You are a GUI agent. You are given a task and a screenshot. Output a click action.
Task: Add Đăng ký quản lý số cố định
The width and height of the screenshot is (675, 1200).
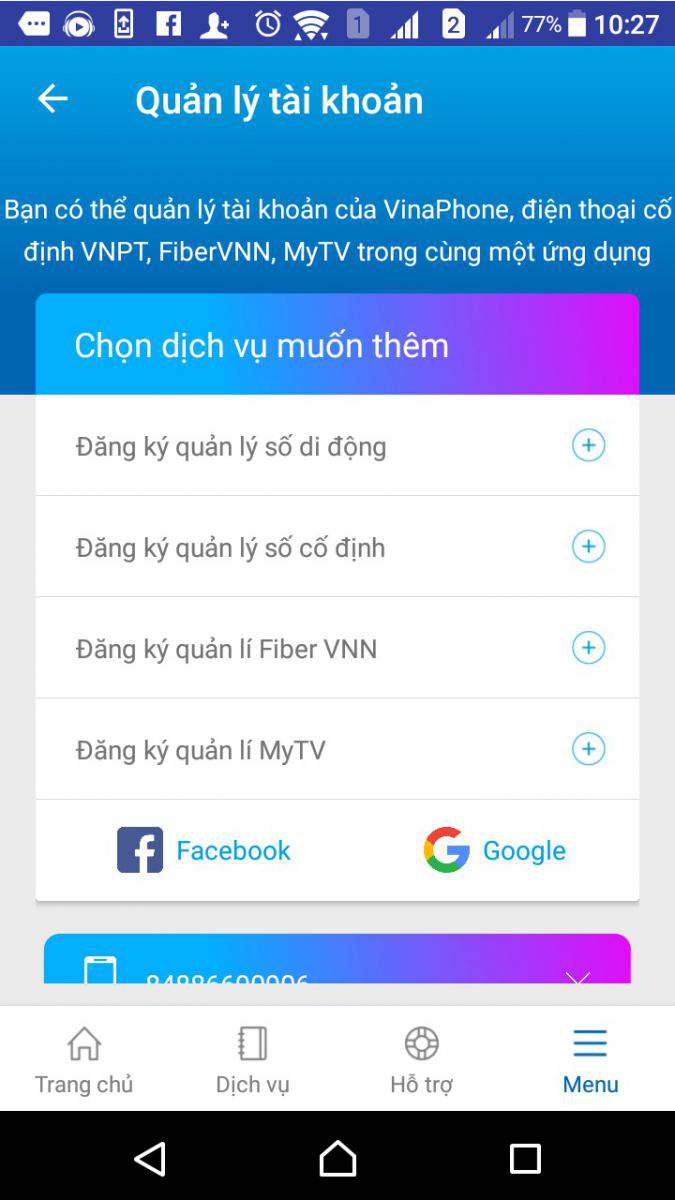(588, 547)
